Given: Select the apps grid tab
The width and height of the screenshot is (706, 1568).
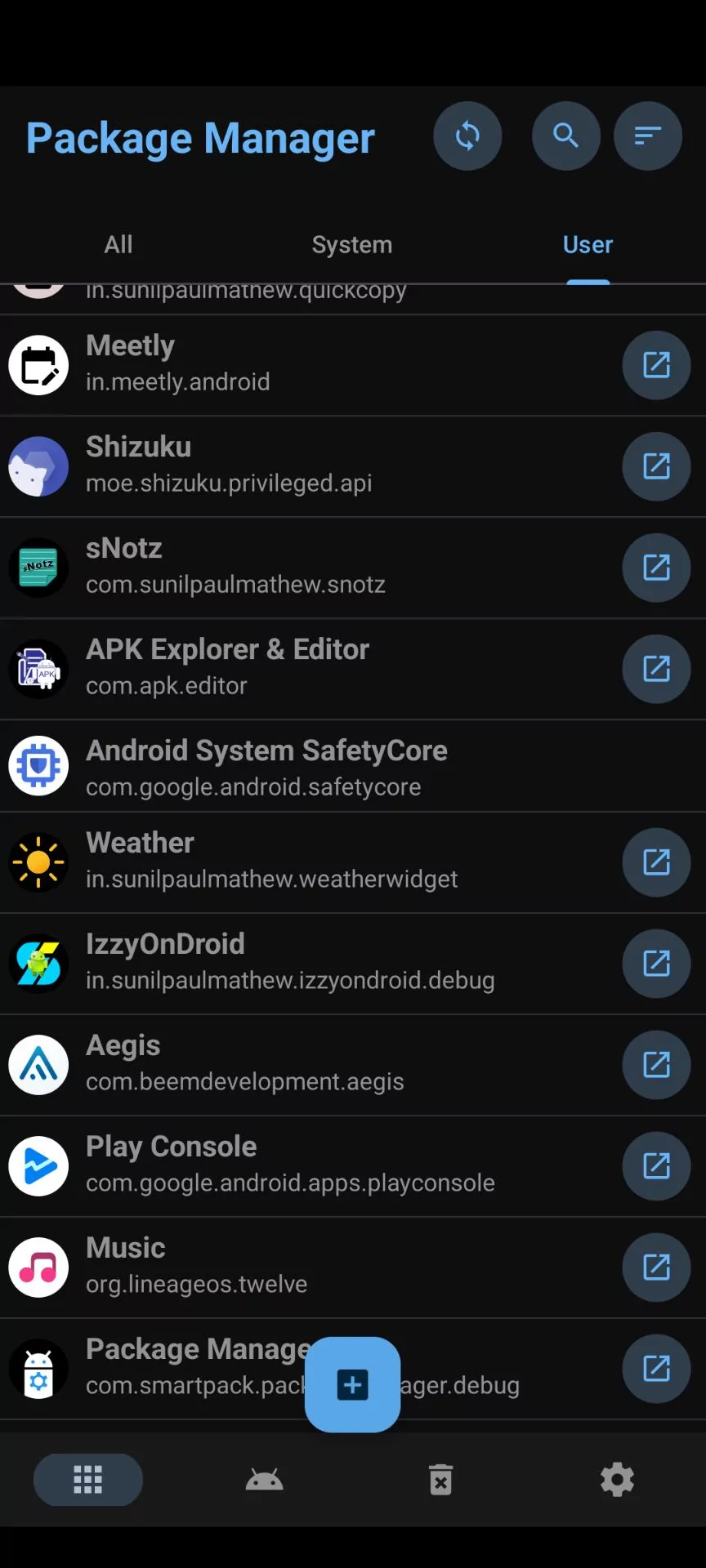Looking at the screenshot, I should click(88, 1480).
